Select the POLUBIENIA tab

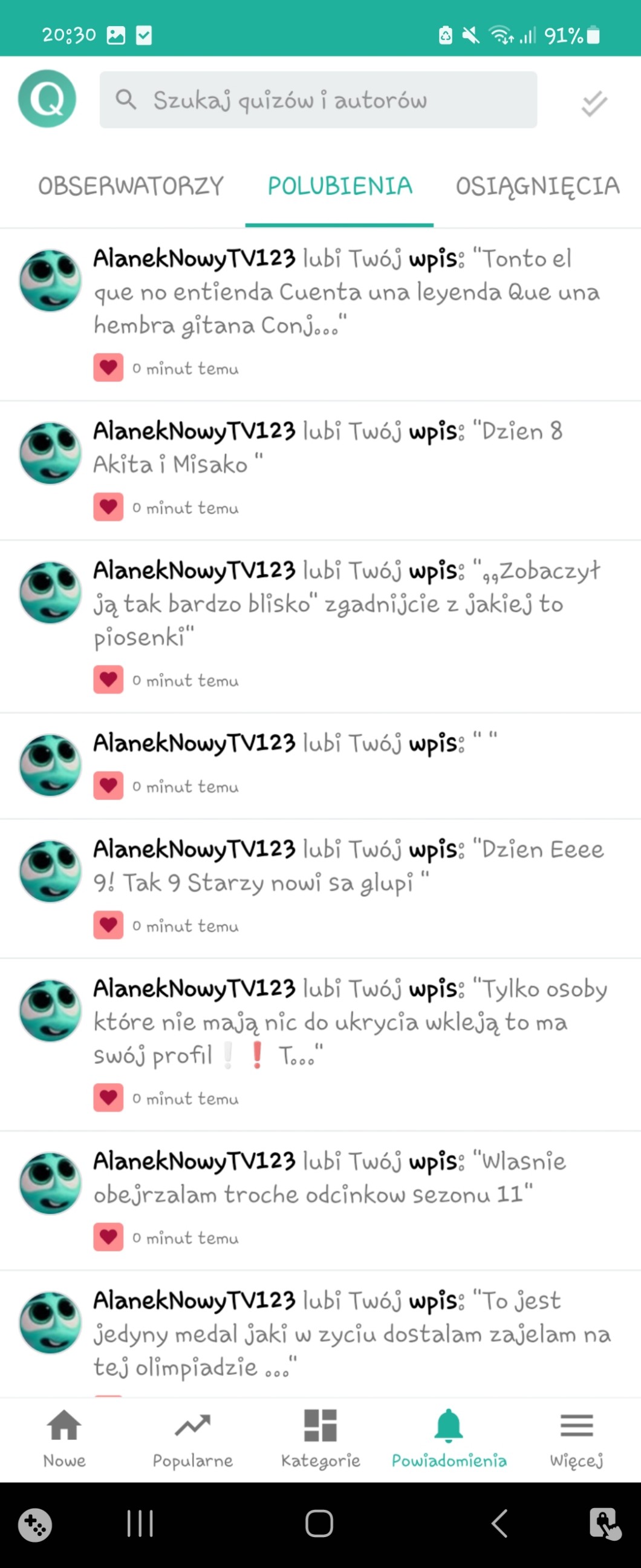click(339, 186)
